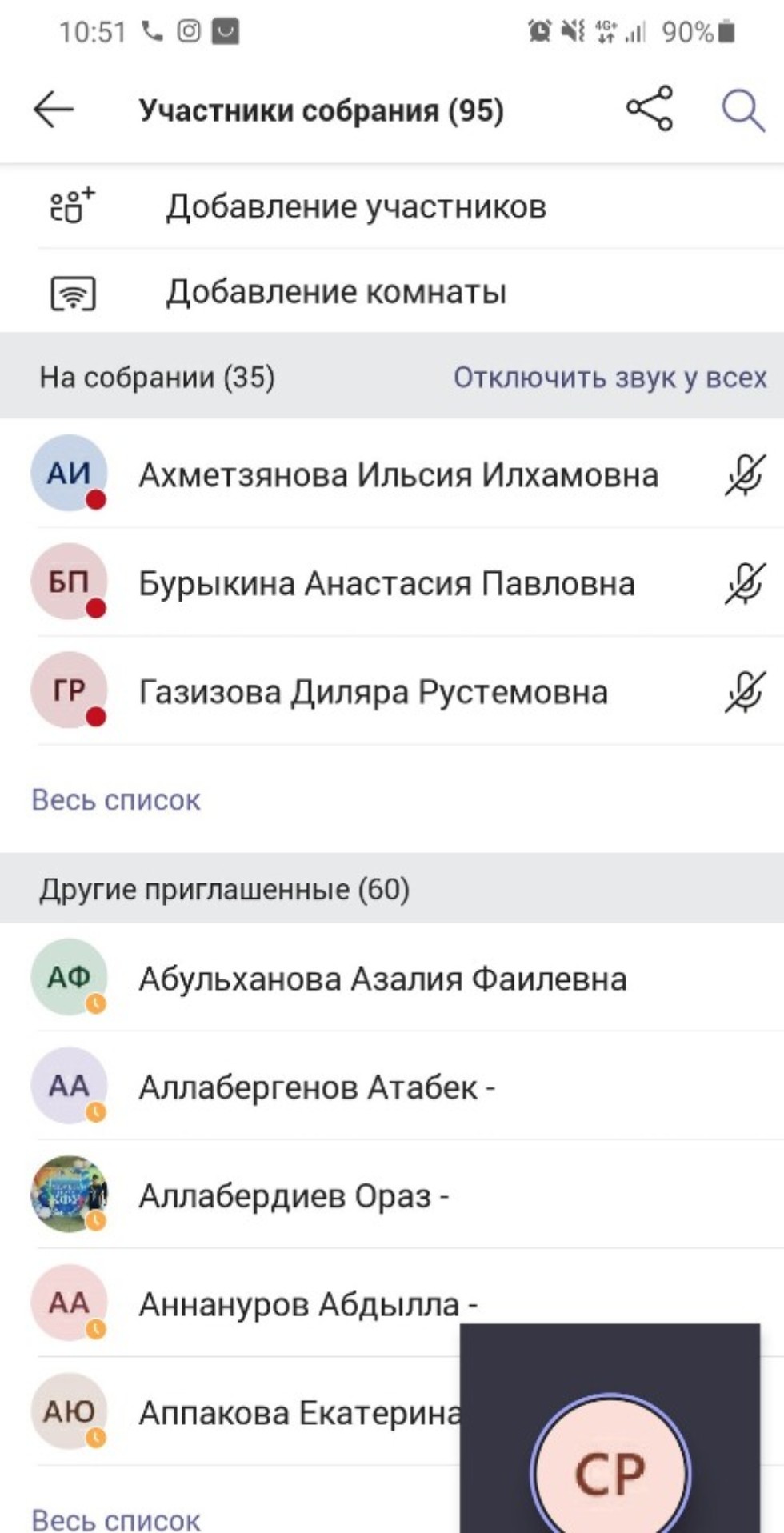Click the away status indicator on Абульханова's avatar
Image resolution: width=784 pixels, height=1533 pixels.
tap(96, 1003)
